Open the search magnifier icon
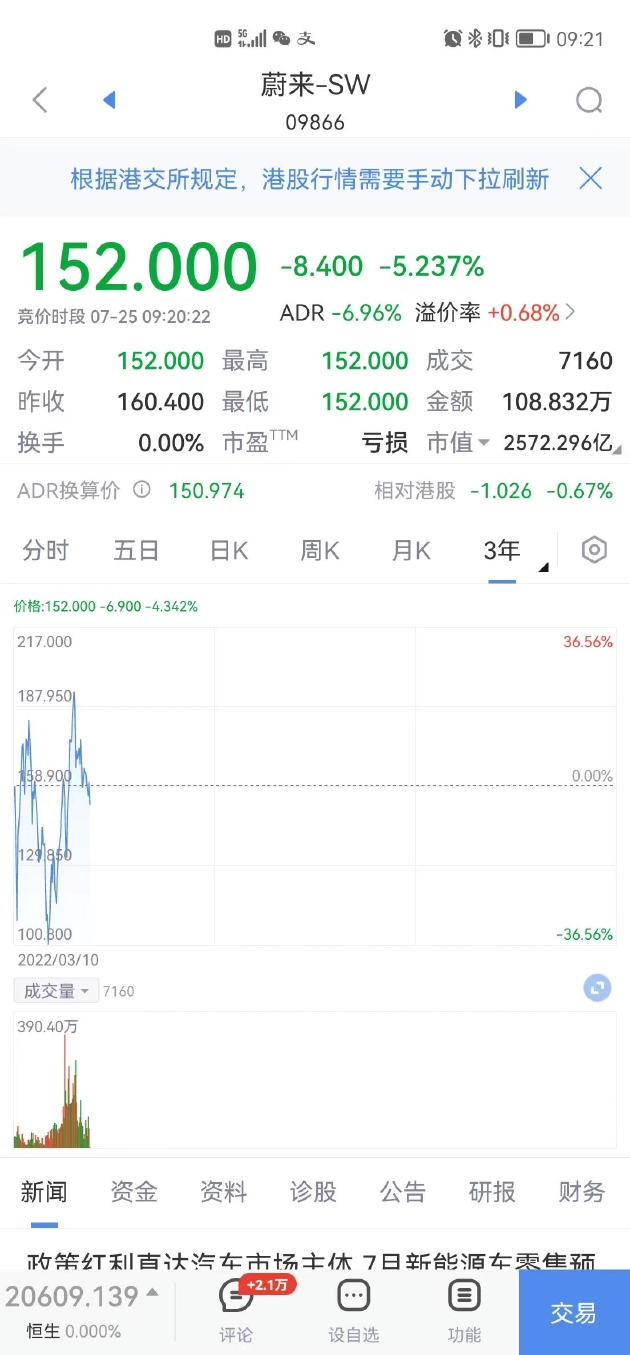Image resolution: width=630 pixels, height=1355 pixels. click(x=589, y=100)
